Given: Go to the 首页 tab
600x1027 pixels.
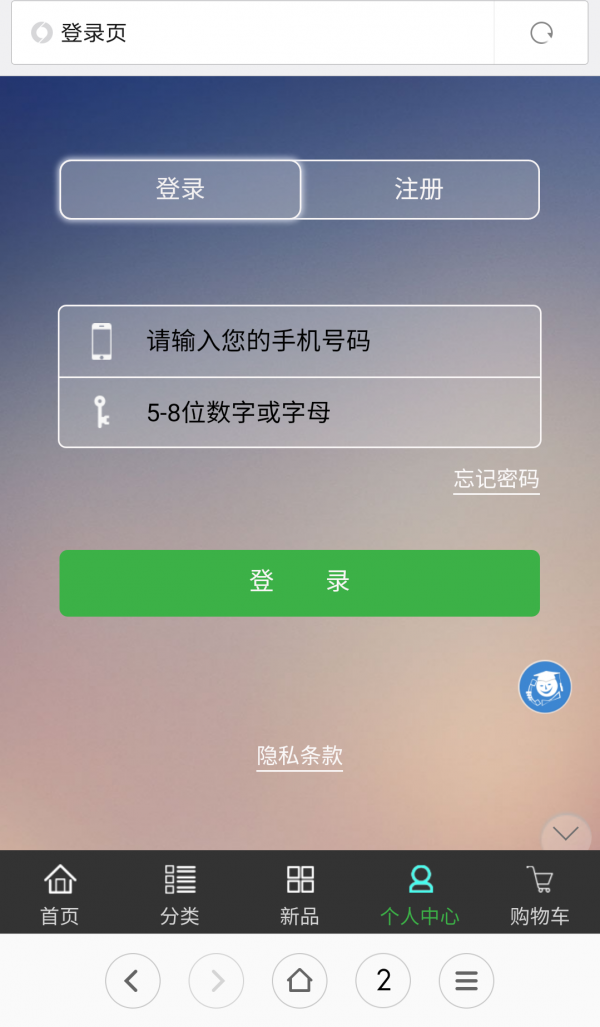Looking at the screenshot, I should 60,894.
